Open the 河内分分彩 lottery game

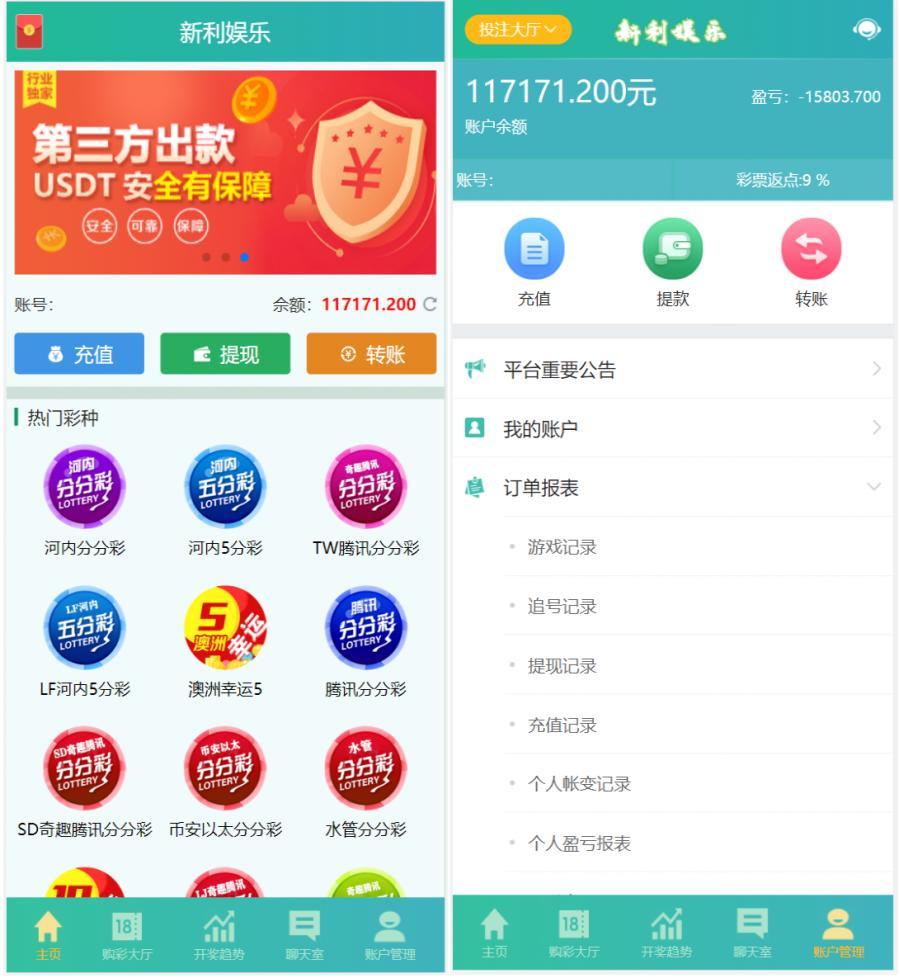[84, 488]
